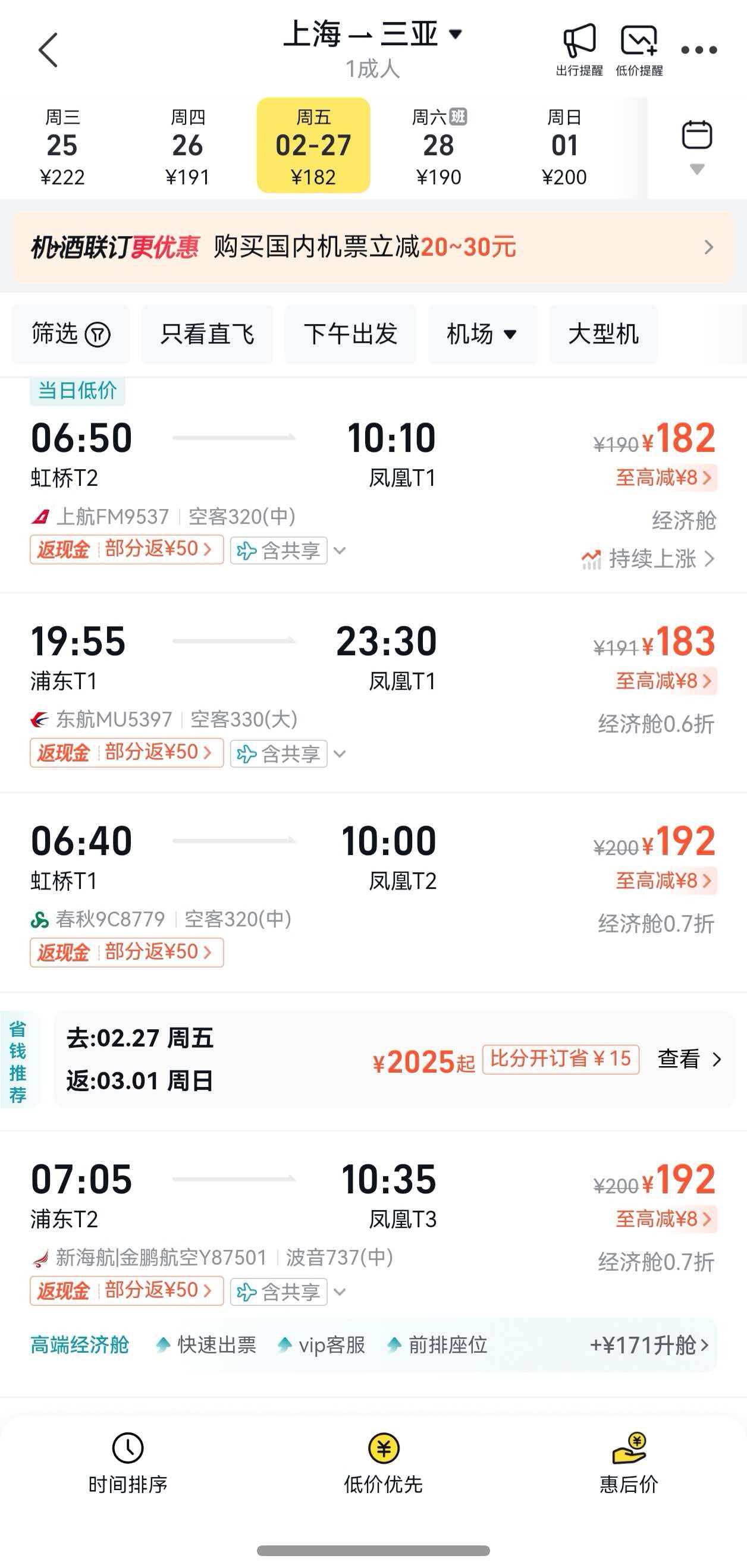Pick Sunday 01 at ¥200
This screenshot has height=1568, width=747.
(564, 146)
